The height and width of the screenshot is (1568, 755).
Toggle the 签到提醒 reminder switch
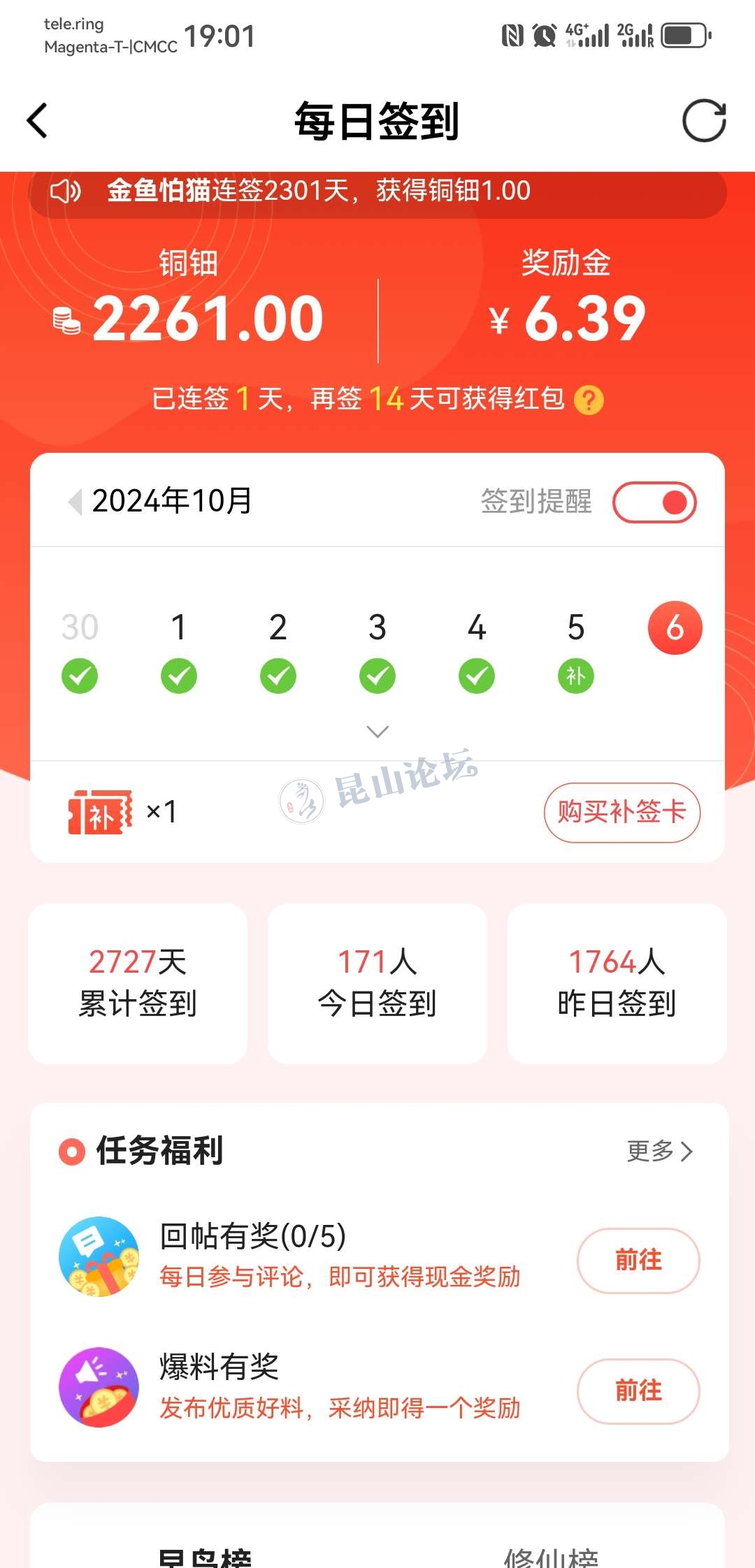click(654, 502)
